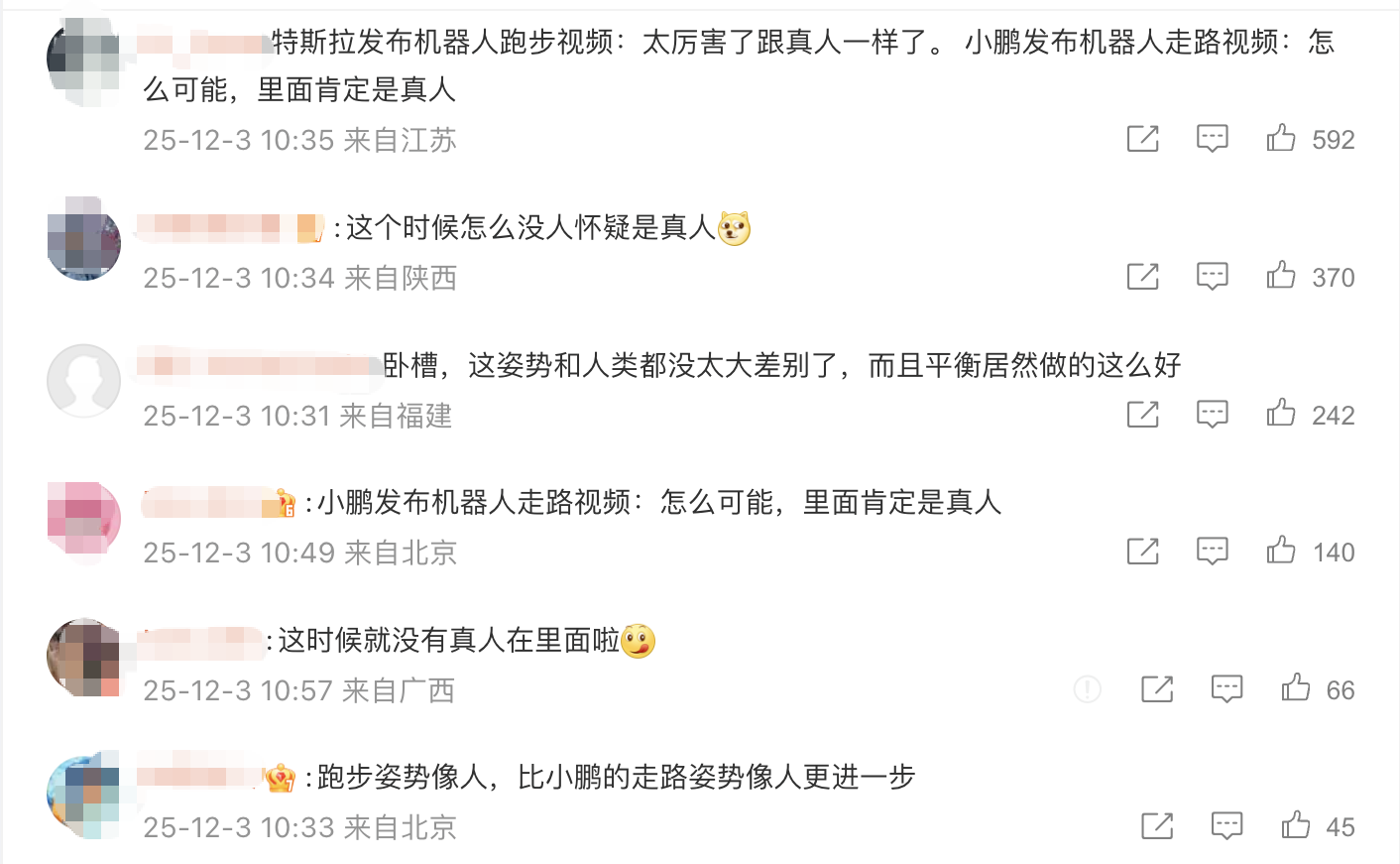Share the 10:33 comment from 北京
This screenshot has height=864, width=1400.
[x=1157, y=826]
